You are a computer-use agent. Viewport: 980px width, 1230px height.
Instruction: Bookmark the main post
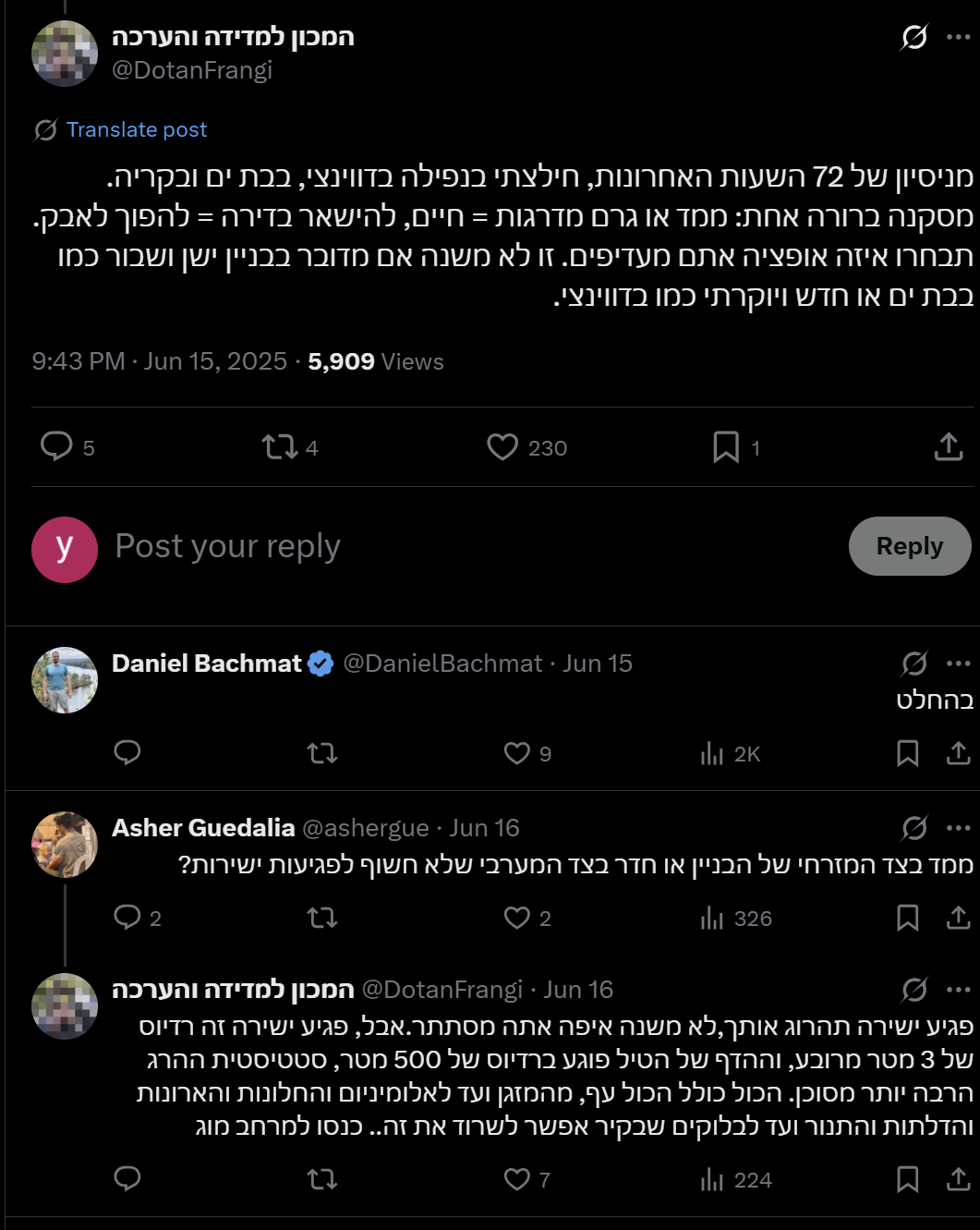coord(726,447)
